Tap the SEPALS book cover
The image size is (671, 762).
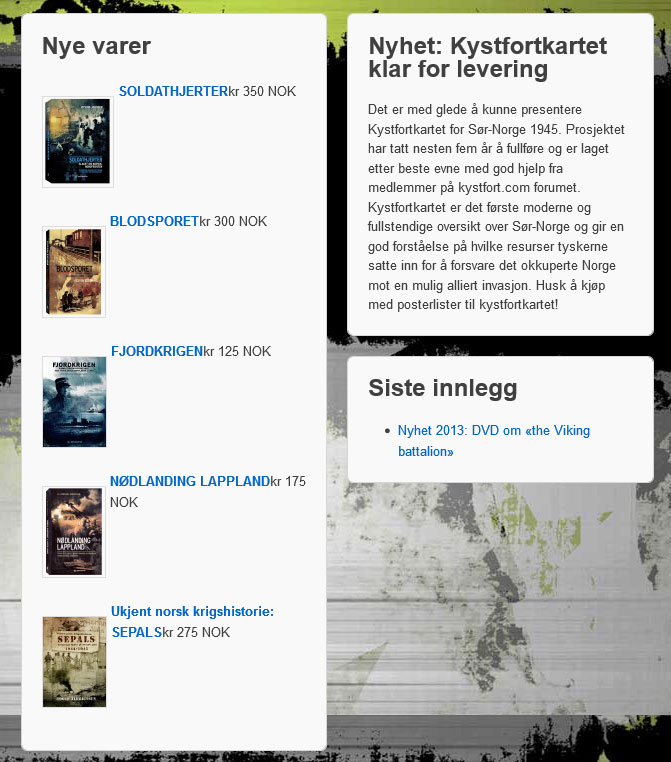pyautogui.click(x=74, y=662)
